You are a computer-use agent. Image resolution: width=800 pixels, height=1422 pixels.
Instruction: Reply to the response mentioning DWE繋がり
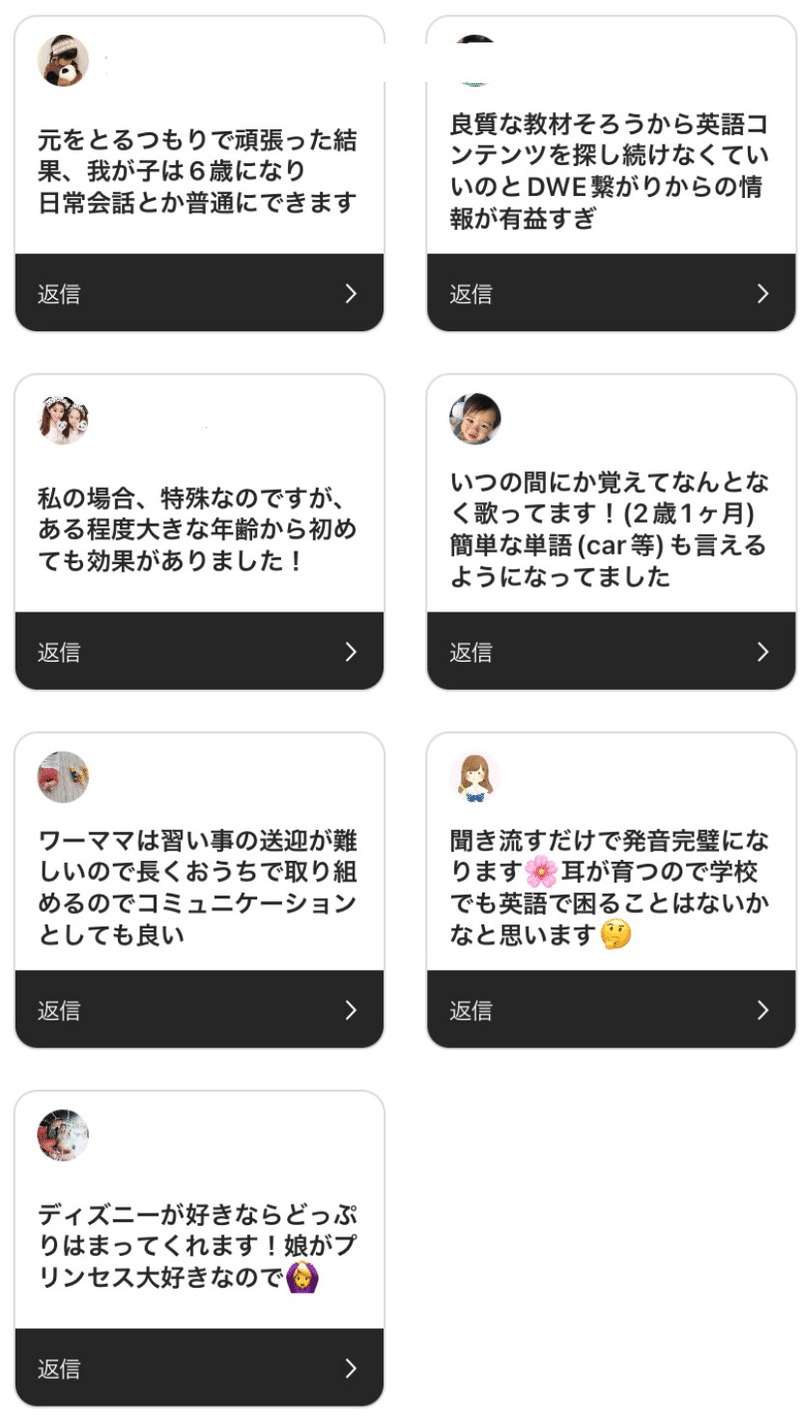611,293
